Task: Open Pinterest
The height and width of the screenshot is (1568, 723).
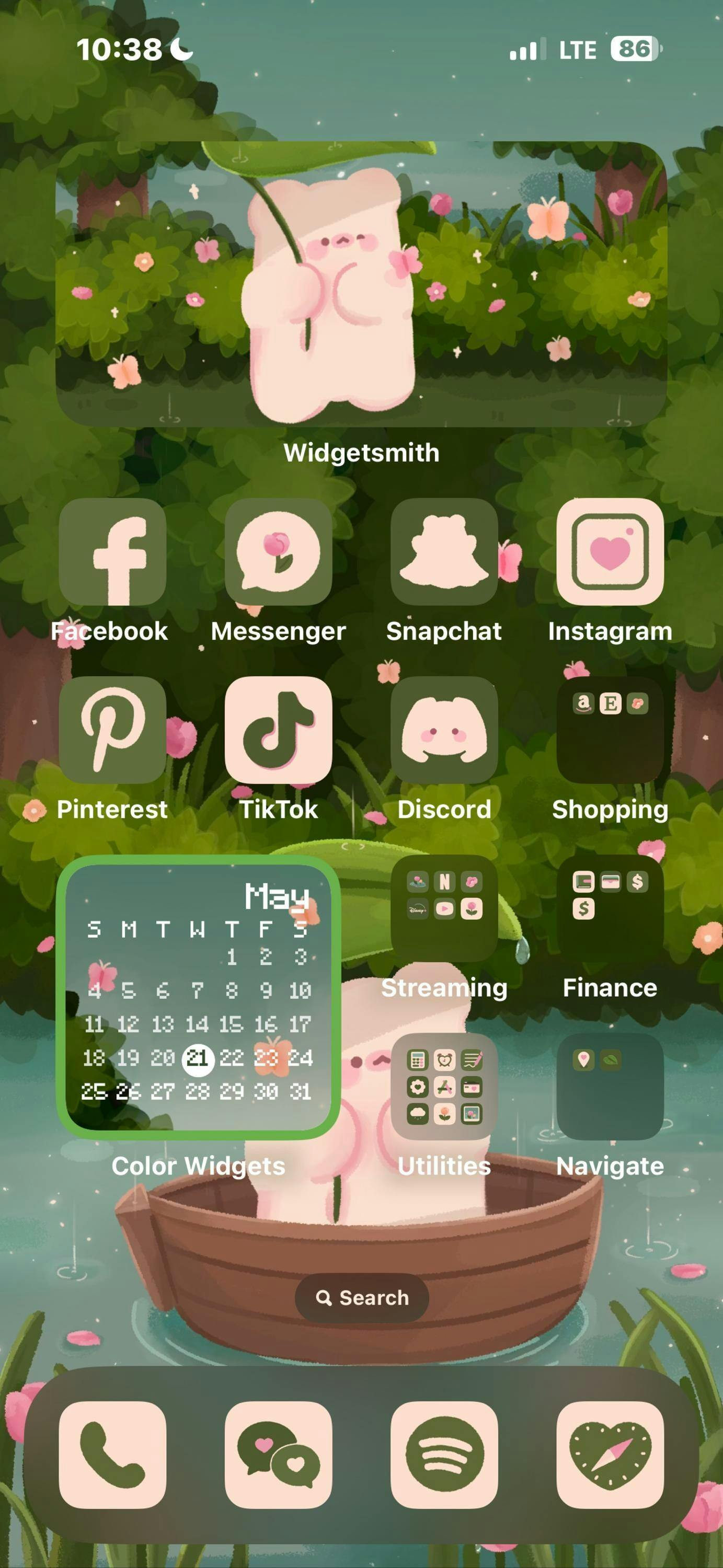Action: point(112,730)
